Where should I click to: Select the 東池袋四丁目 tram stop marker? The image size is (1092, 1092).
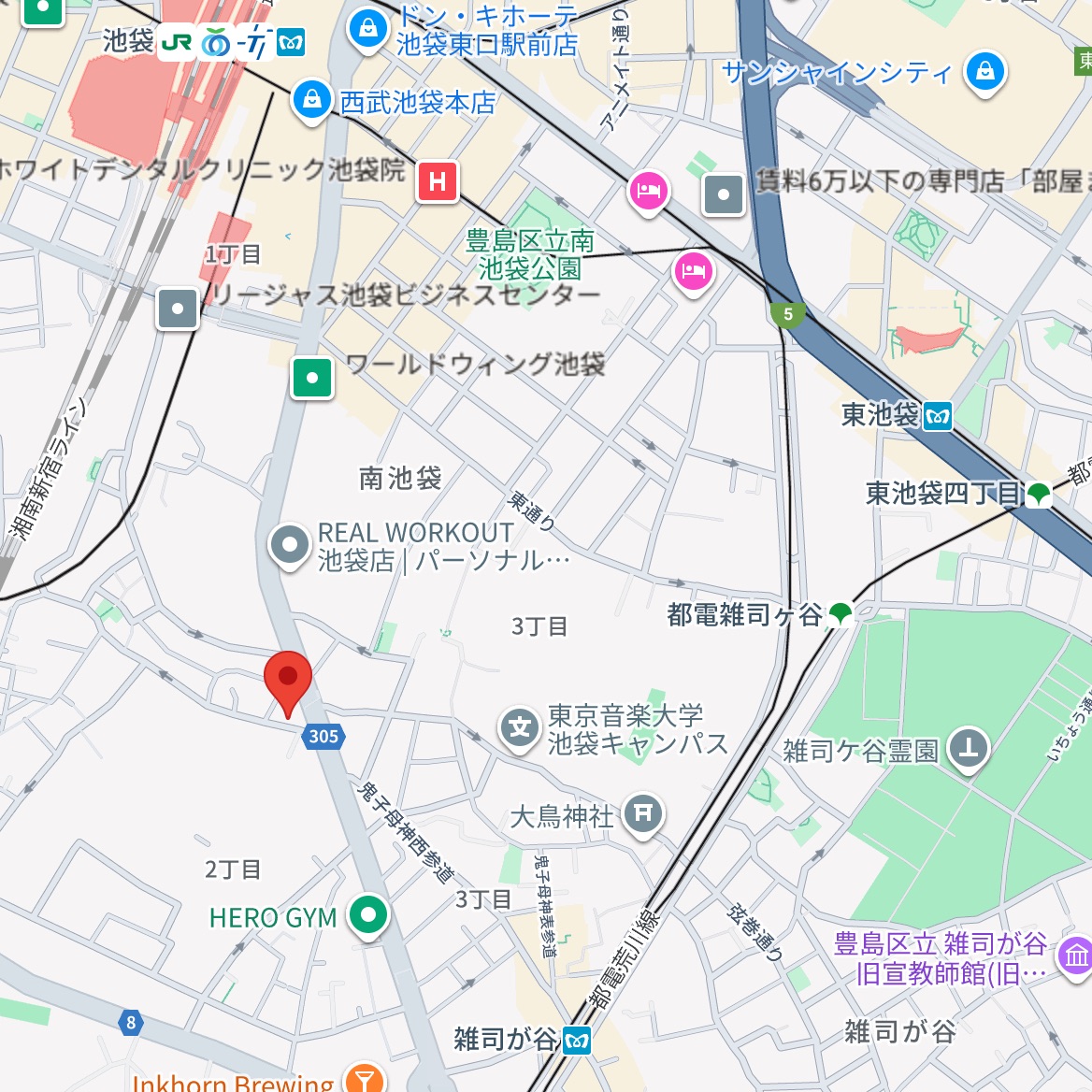coord(1038,493)
